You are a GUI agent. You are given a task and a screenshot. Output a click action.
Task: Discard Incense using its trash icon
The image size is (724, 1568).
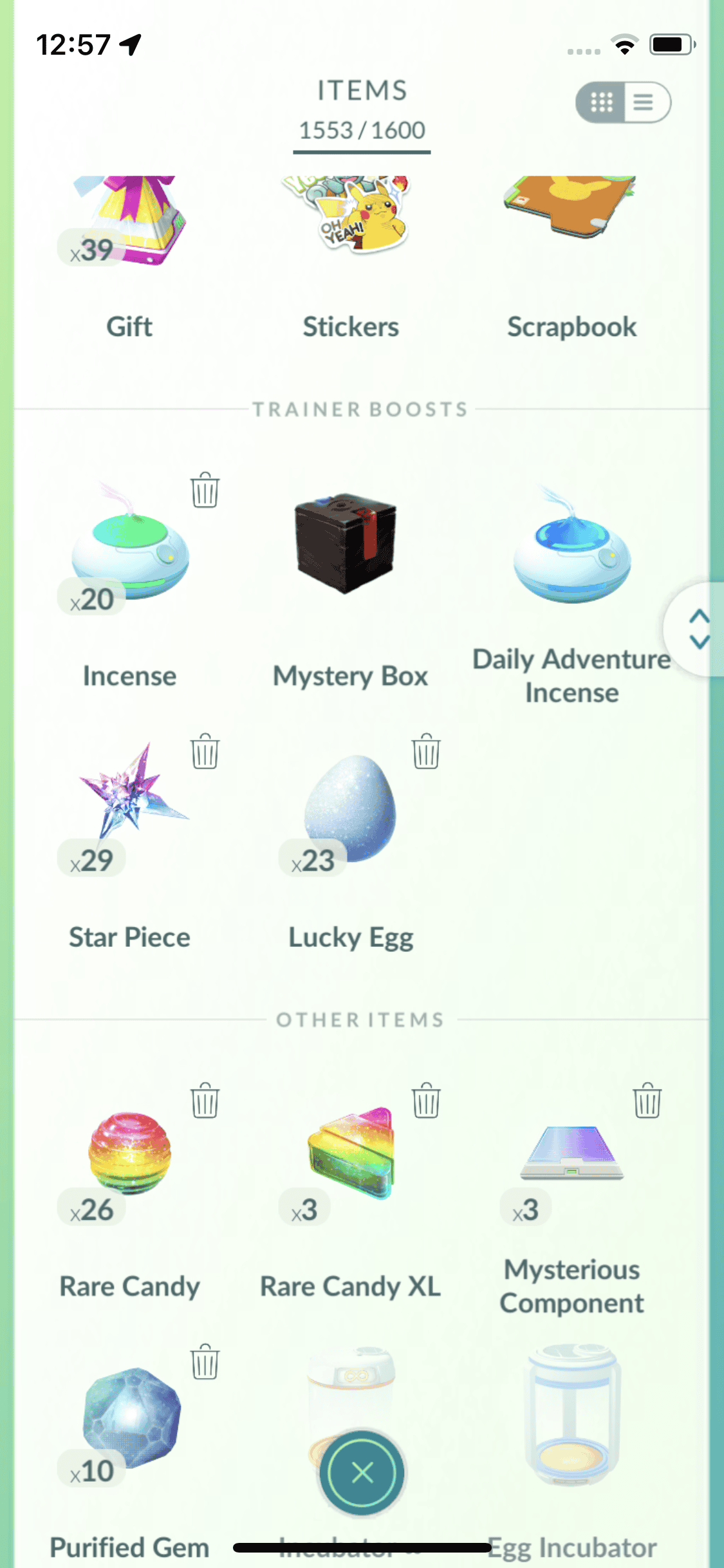(205, 490)
